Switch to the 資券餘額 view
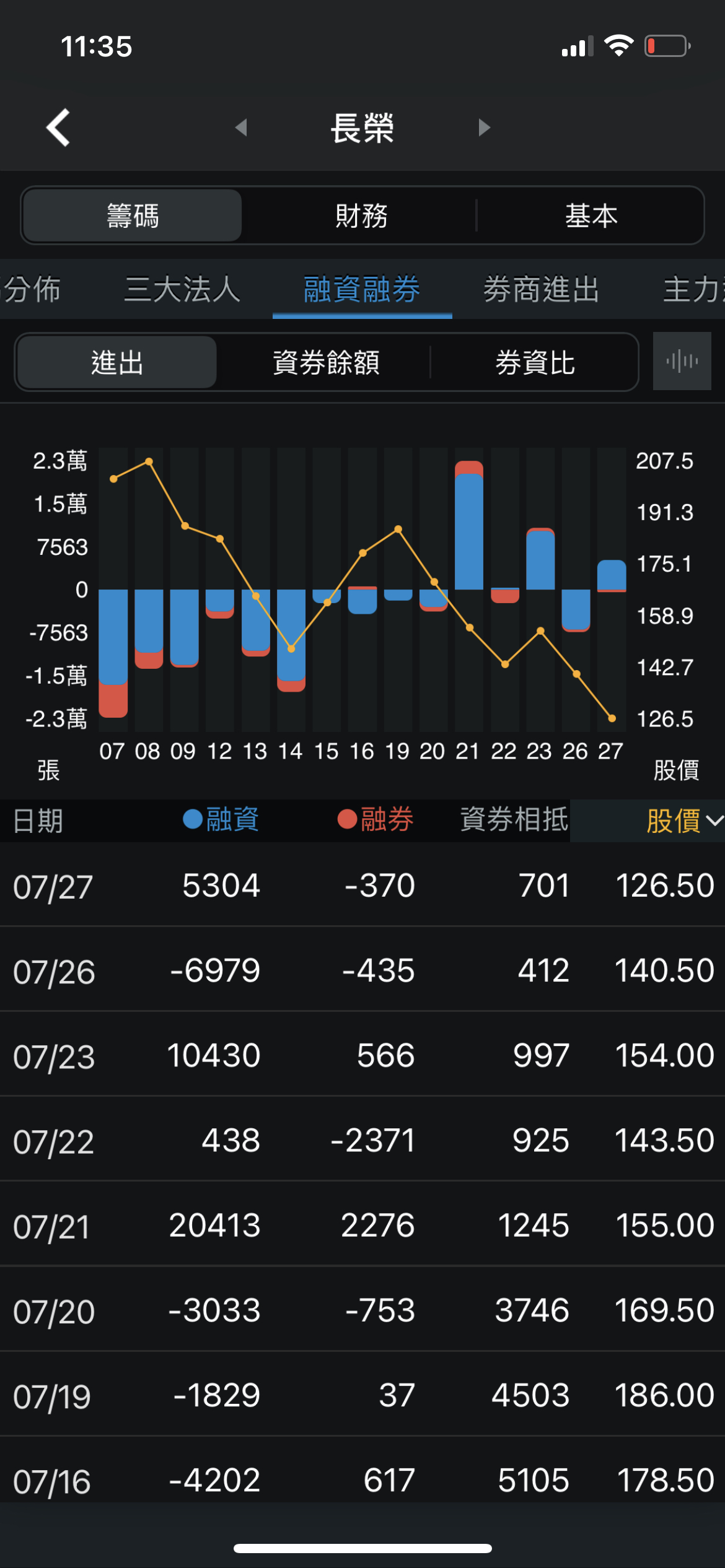Image resolution: width=725 pixels, height=1568 pixels. point(326,362)
